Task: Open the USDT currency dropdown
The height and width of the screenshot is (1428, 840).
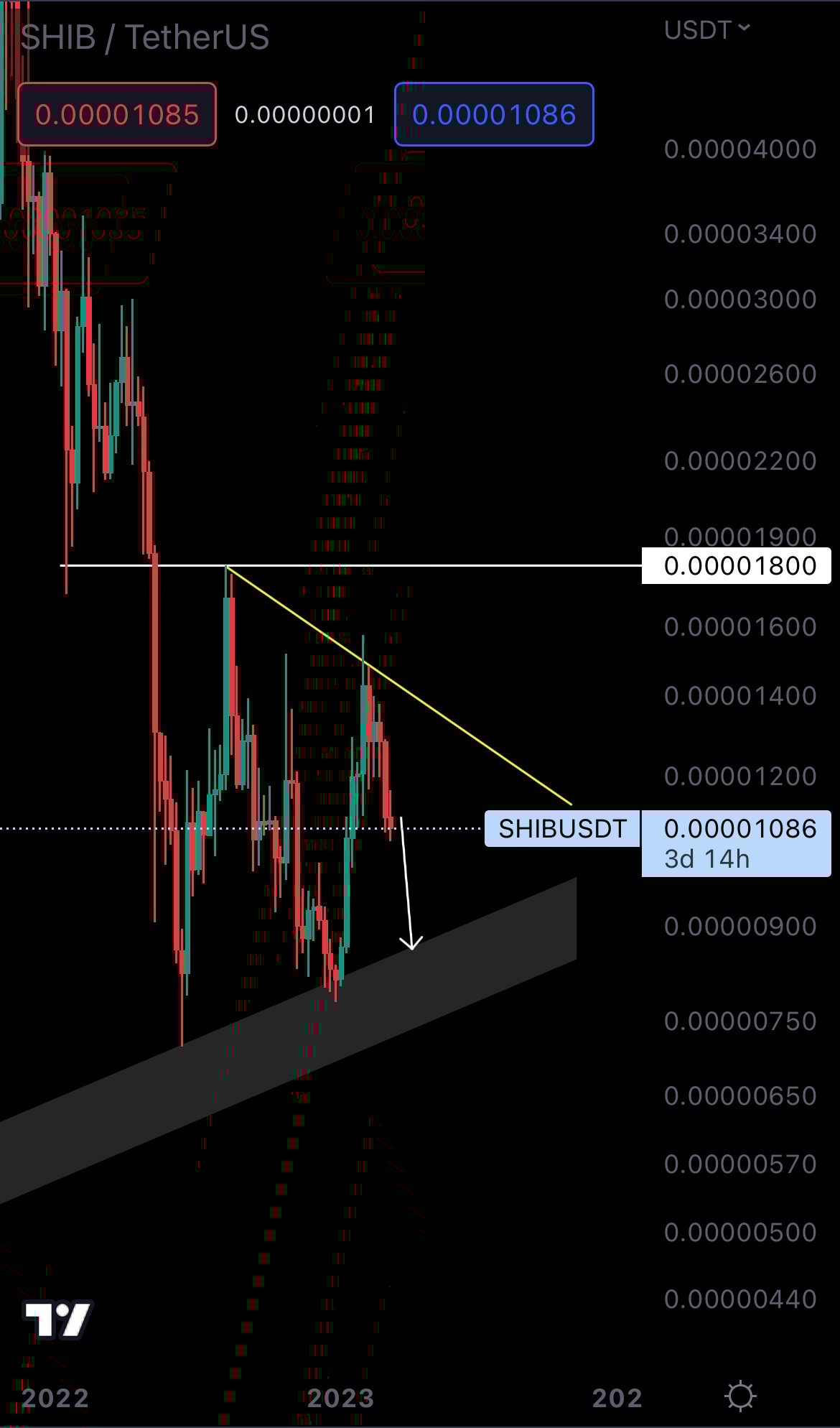Action: pos(706,30)
